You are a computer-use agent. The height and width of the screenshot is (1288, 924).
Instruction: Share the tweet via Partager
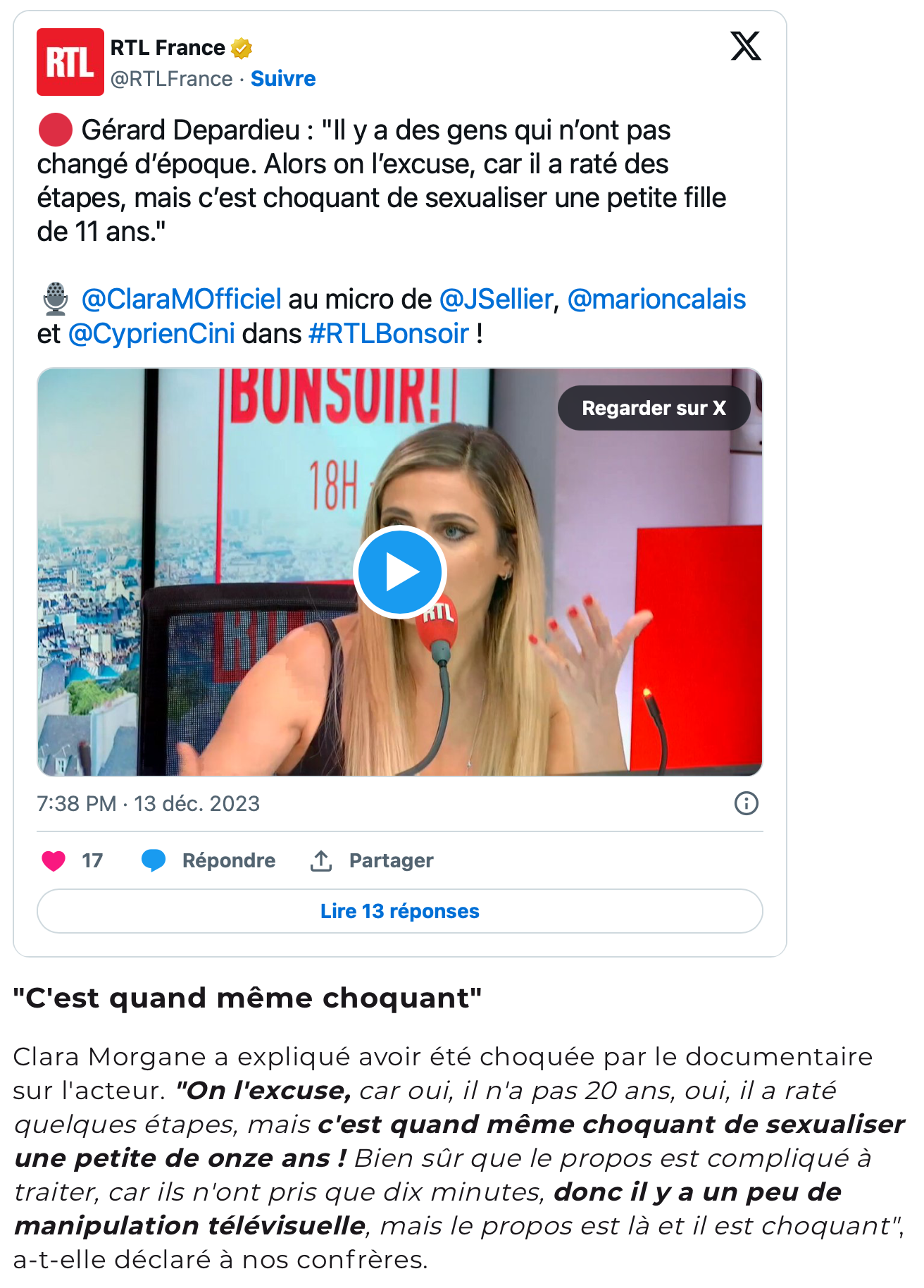tap(373, 860)
